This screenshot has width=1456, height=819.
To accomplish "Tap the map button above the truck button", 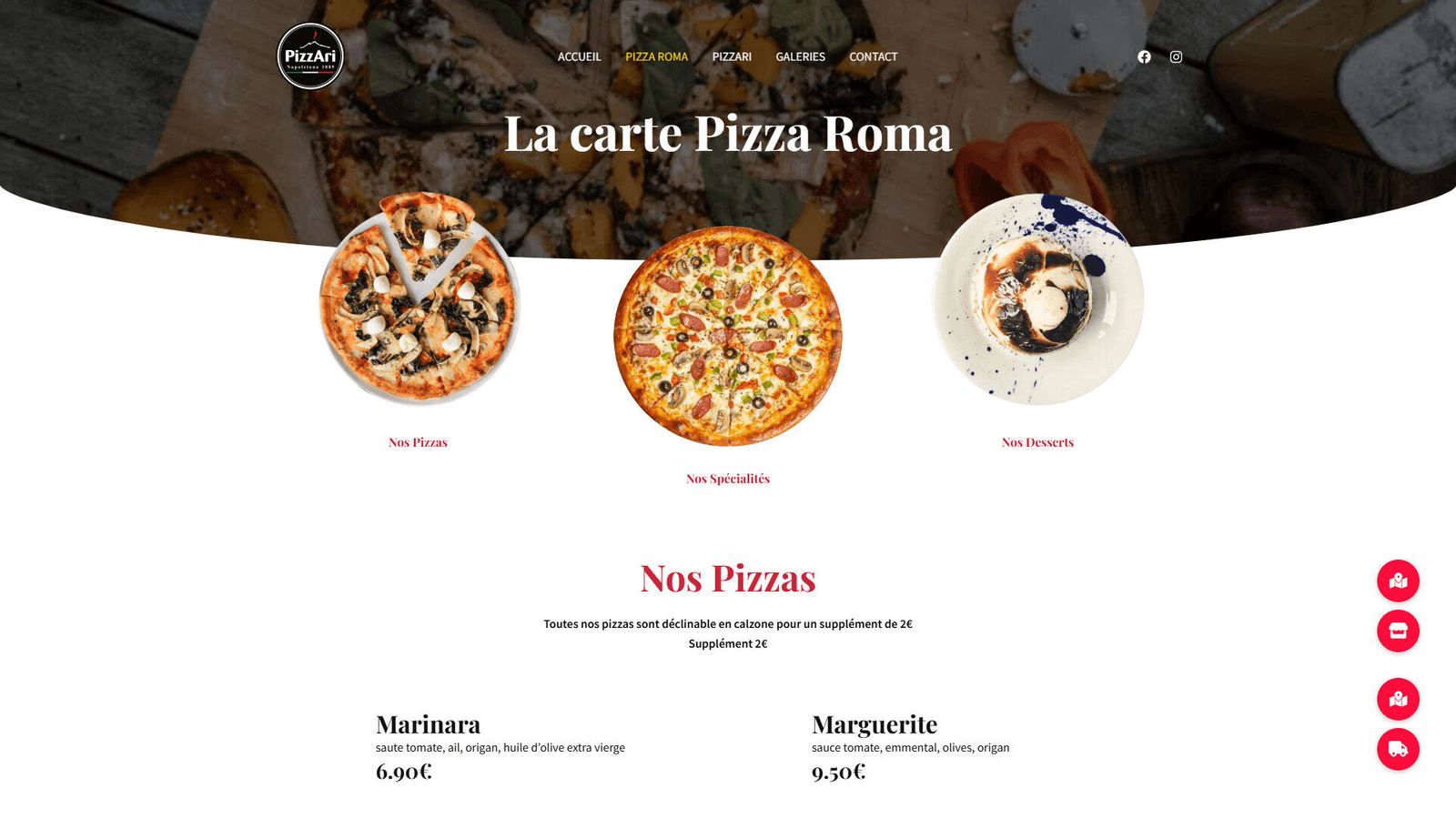I will click(x=1398, y=699).
